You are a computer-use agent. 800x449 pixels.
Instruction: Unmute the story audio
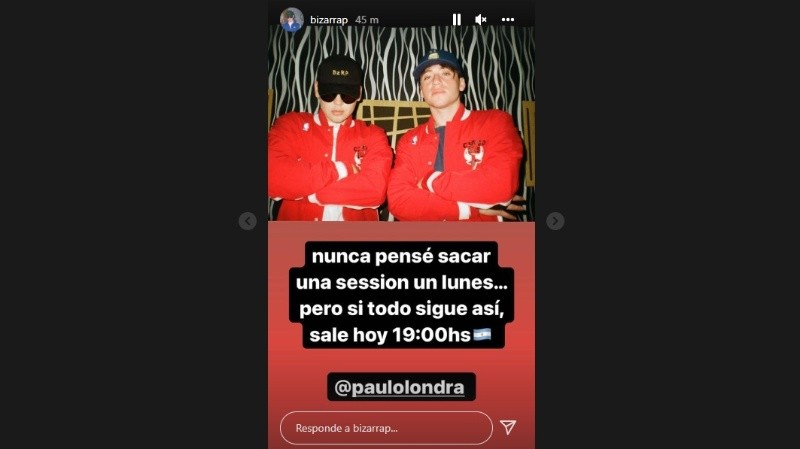click(x=481, y=19)
